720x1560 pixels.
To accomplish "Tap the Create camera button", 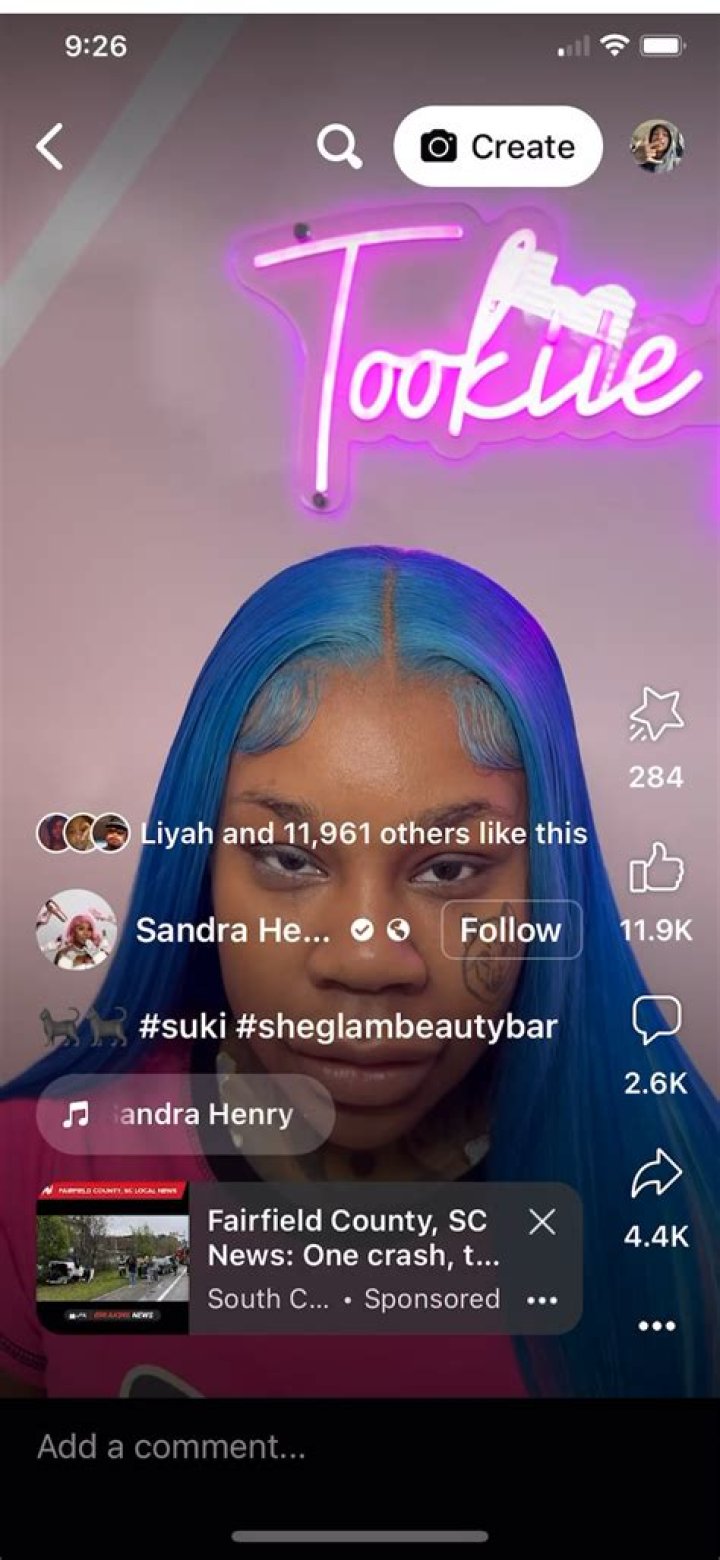I will pyautogui.click(x=498, y=147).
